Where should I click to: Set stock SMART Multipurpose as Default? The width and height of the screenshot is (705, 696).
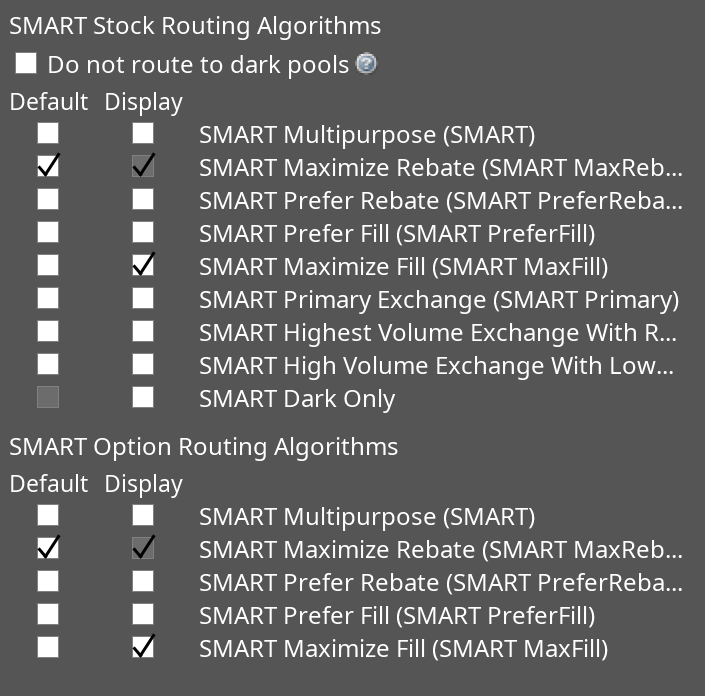click(48, 133)
